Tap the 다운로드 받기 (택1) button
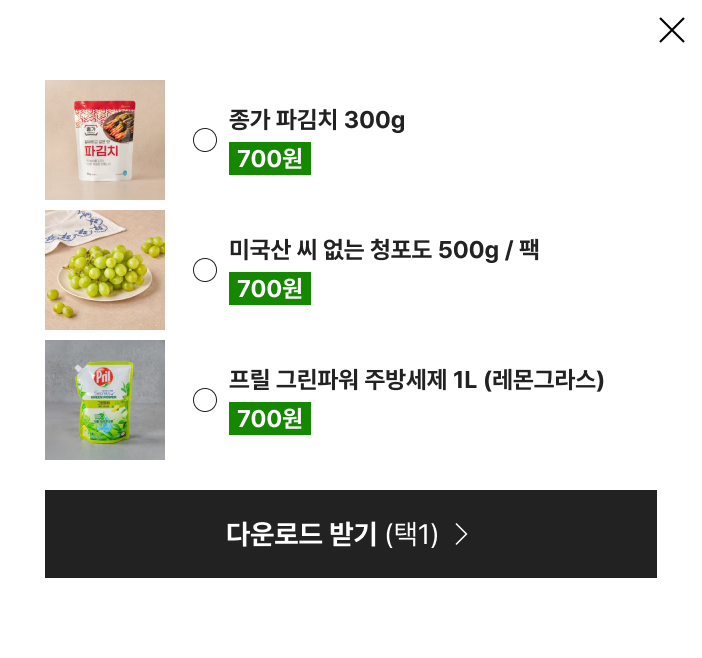Viewport: 702px width, 658px height. pyautogui.click(x=351, y=534)
